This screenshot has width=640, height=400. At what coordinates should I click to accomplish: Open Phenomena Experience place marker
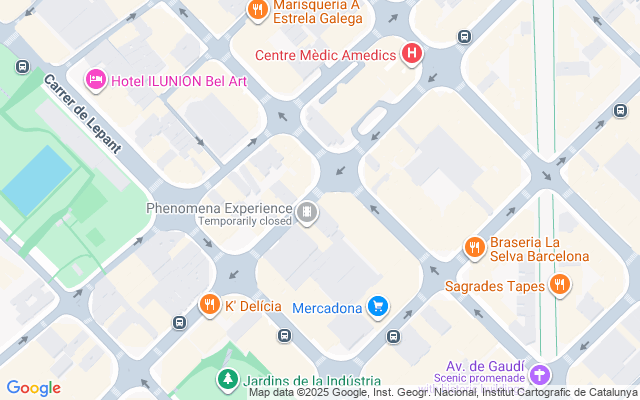click(307, 212)
